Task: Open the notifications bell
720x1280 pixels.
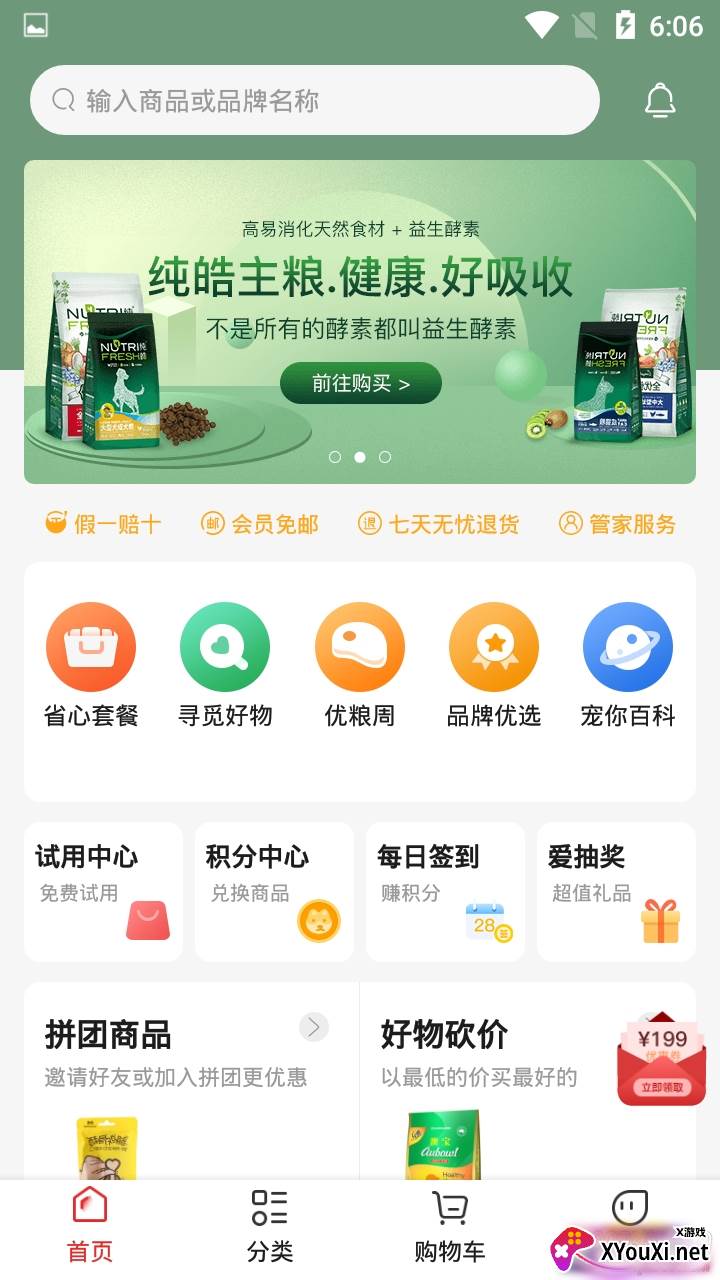Action: pos(659,100)
